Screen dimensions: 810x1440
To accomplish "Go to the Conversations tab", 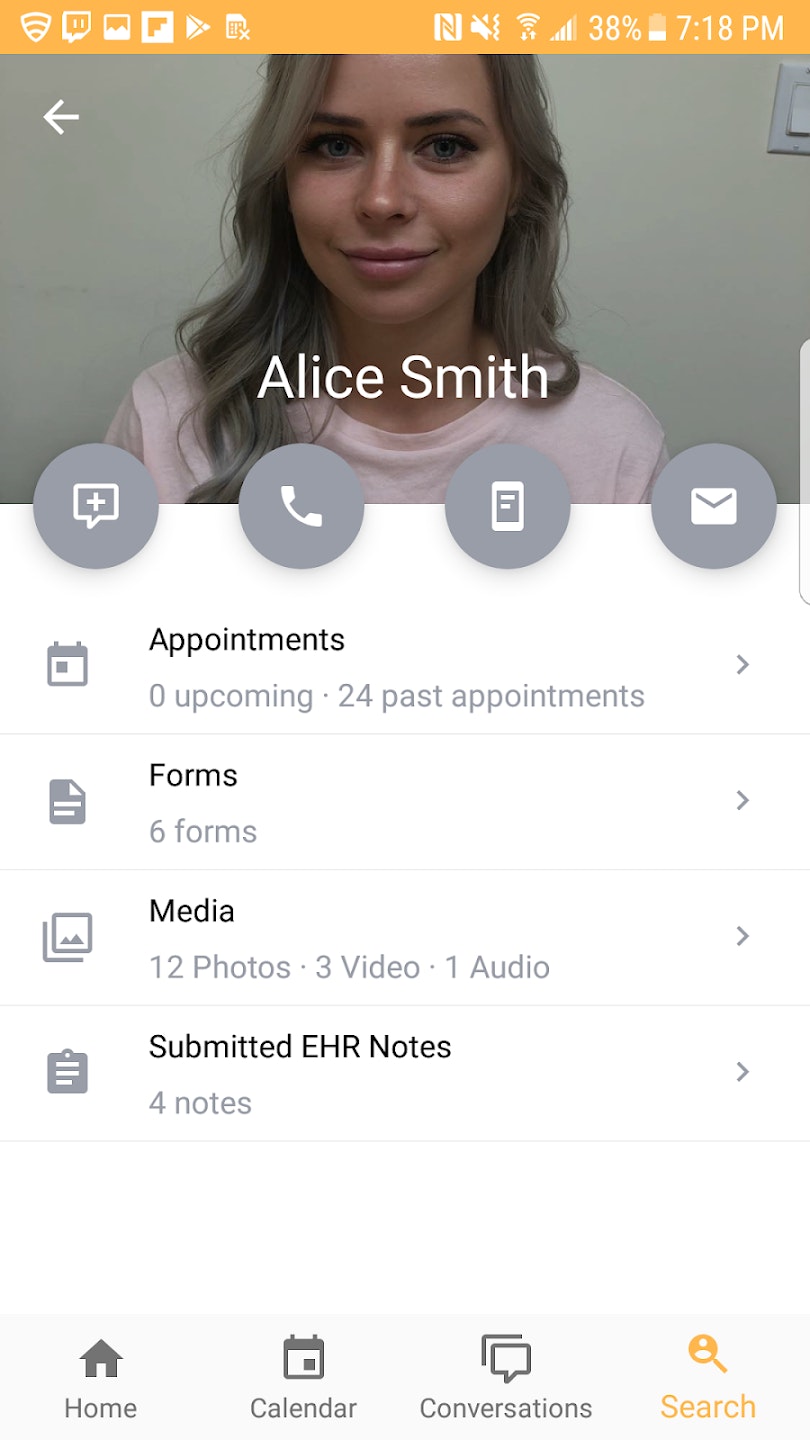I will coord(506,1378).
